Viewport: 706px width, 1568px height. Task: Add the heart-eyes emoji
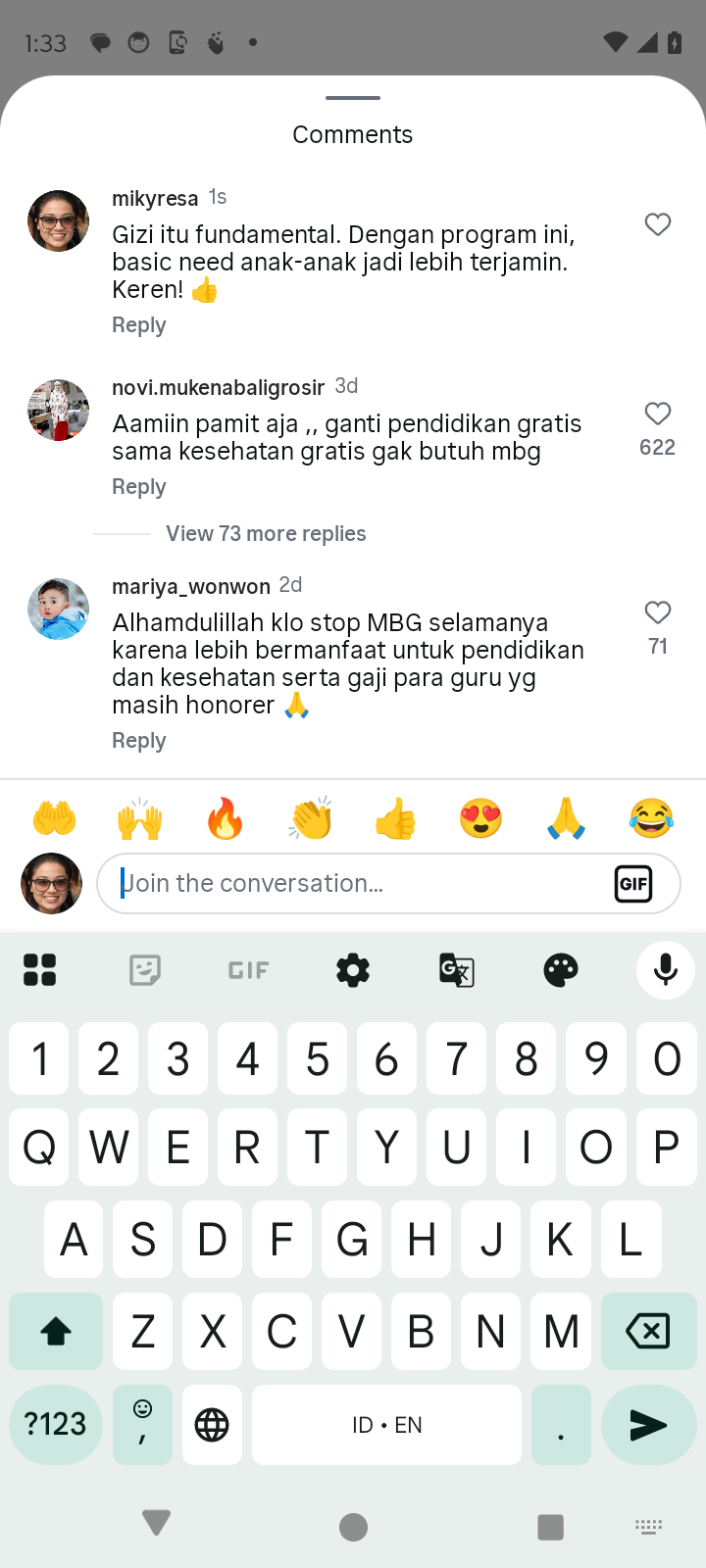click(480, 818)
